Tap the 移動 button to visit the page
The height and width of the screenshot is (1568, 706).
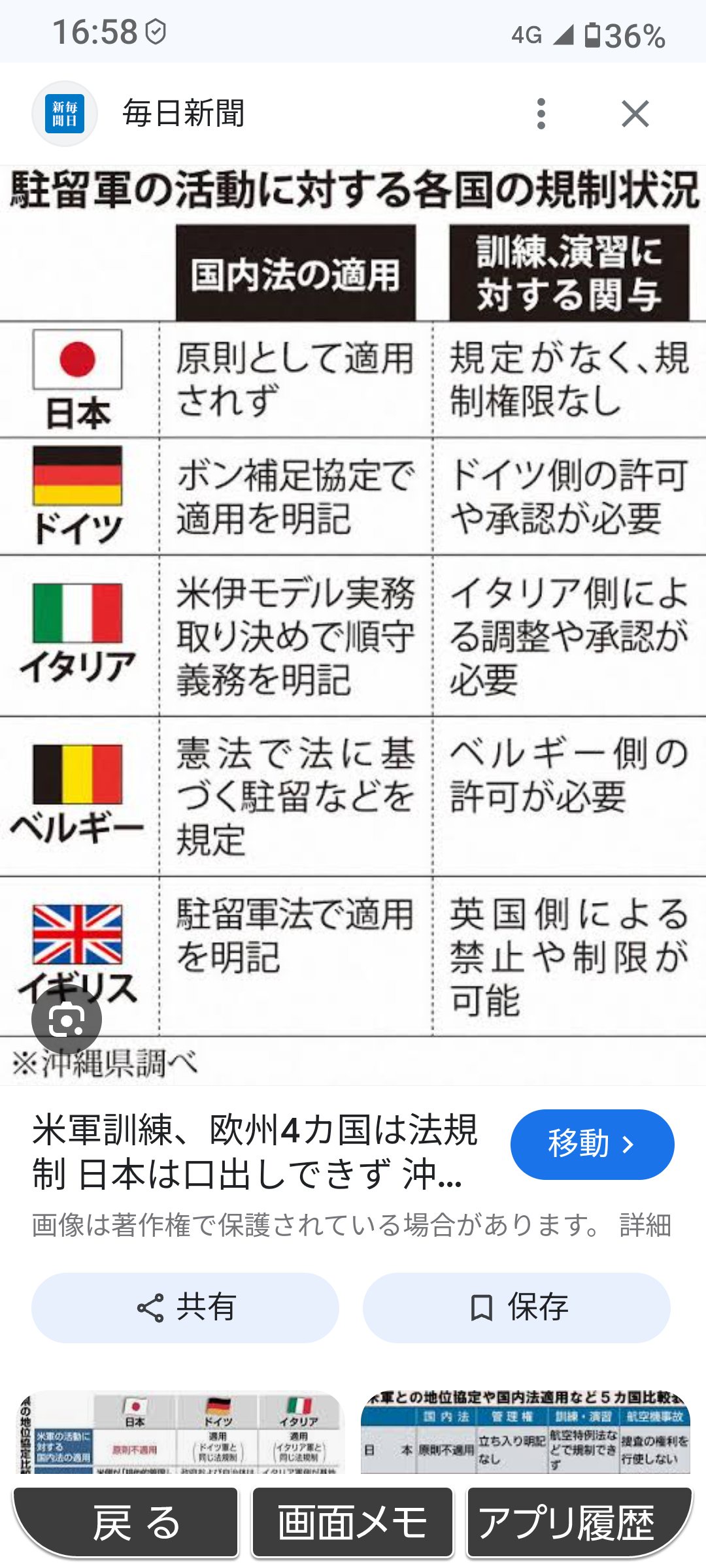point(592,1144)
